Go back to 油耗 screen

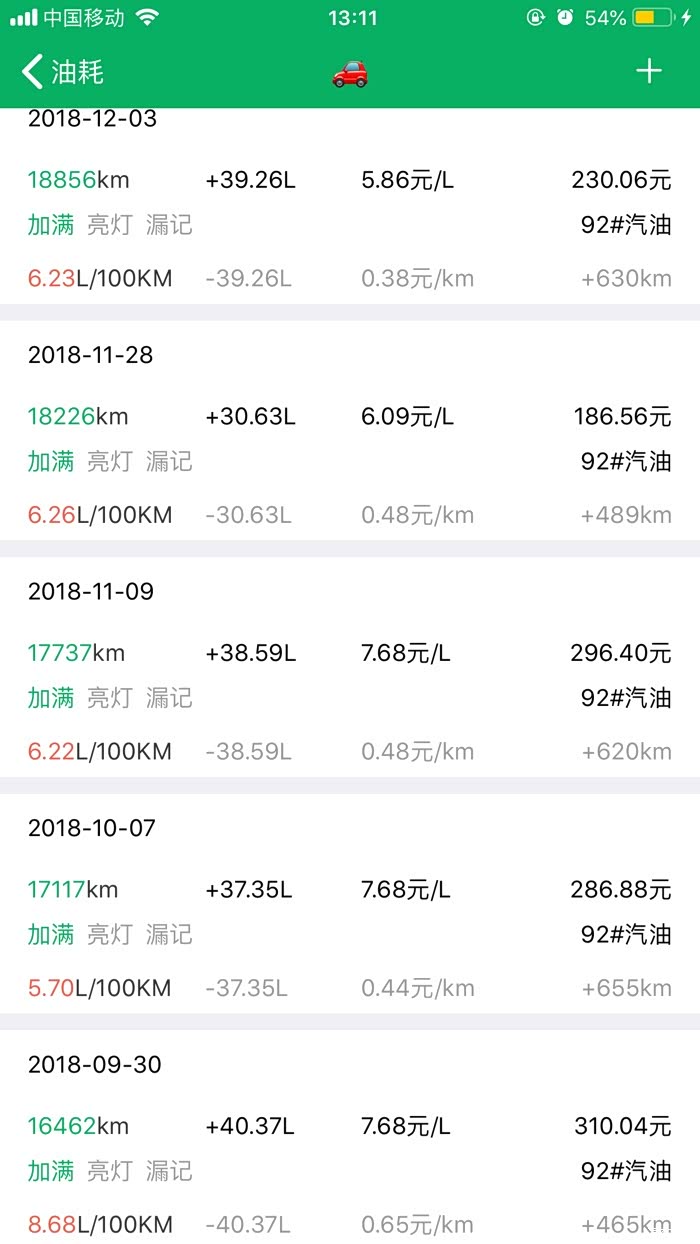62,72
